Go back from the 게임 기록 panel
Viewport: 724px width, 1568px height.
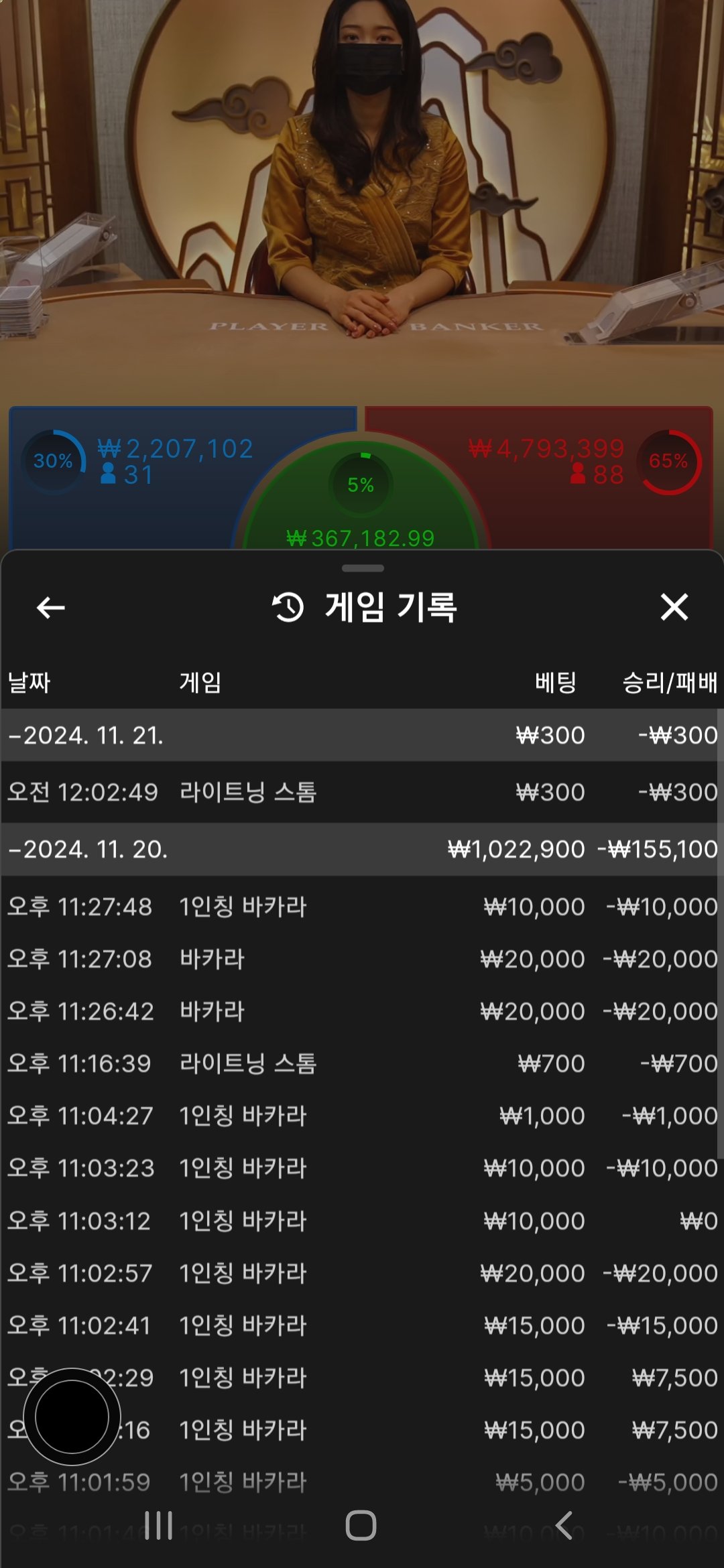coord(50,608)
